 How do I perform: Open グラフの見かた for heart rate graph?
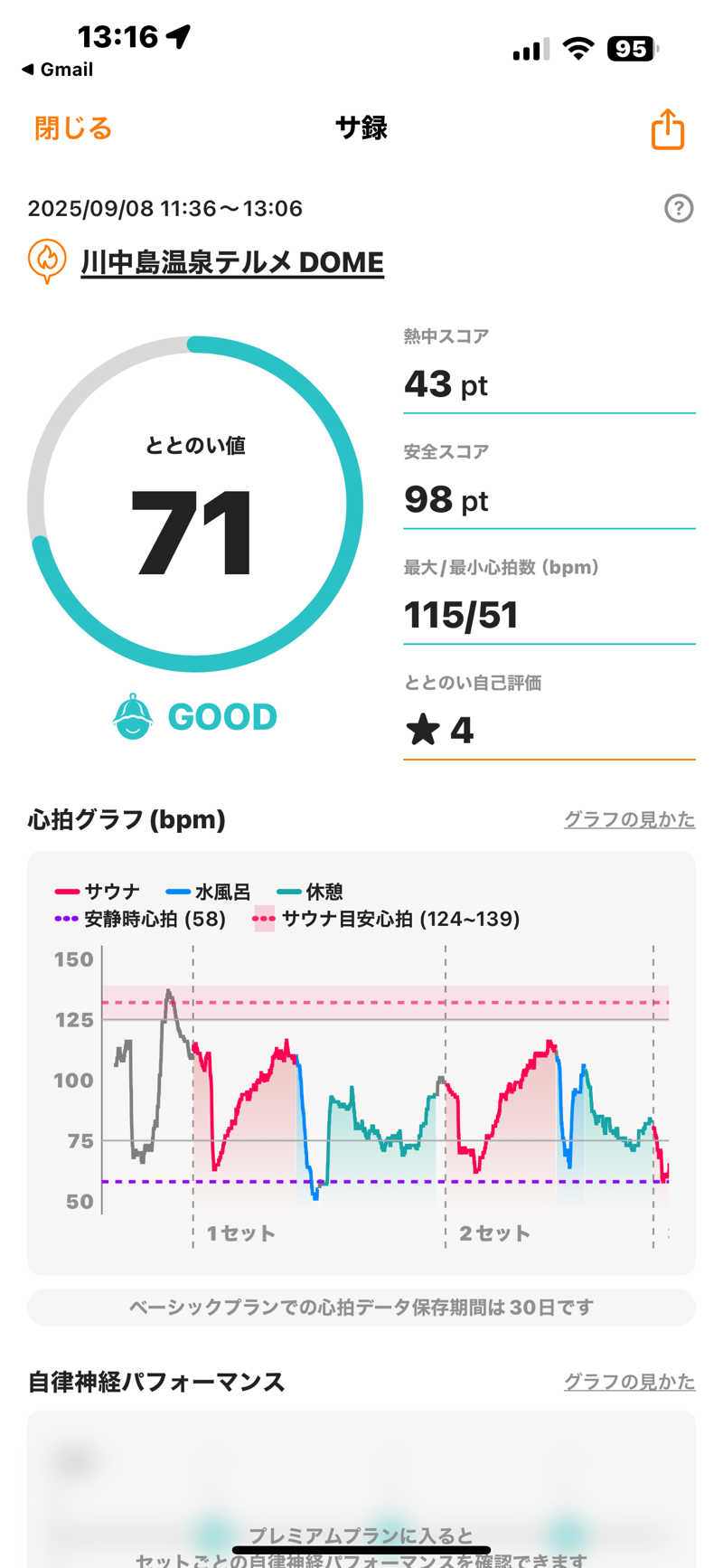(x=629, y=819)
